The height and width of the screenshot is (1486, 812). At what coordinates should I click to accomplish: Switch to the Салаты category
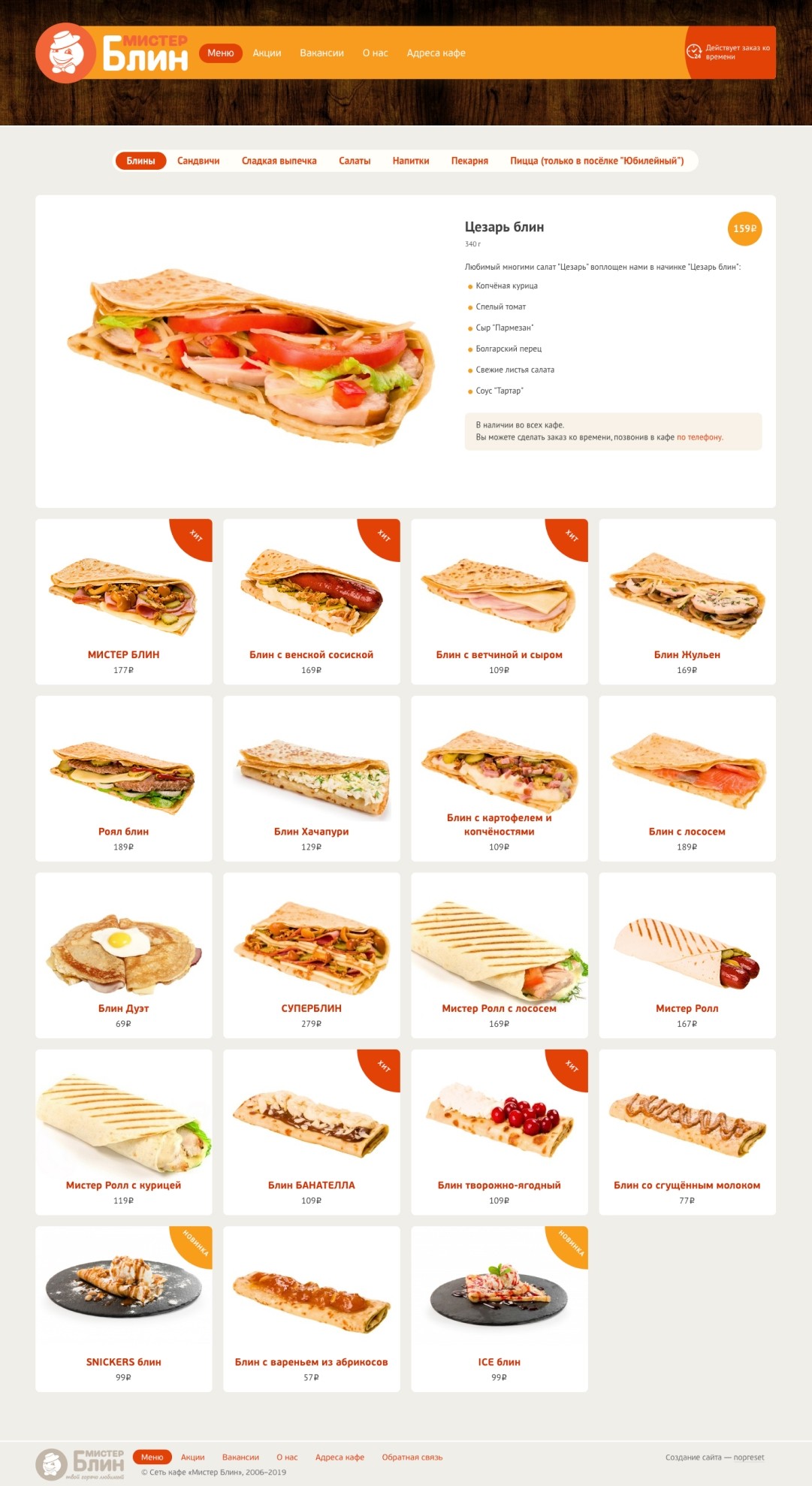coord(355,161)
